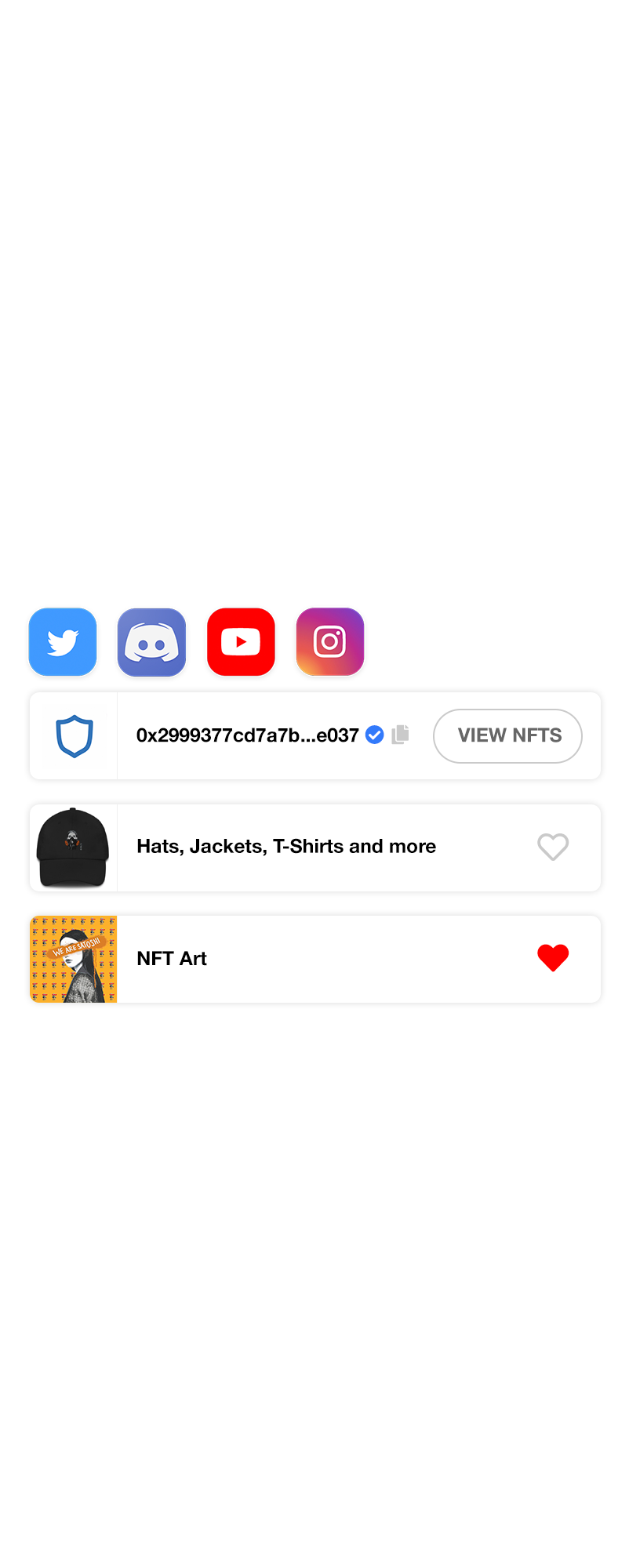
Task: Like Hats, Jackets, T-Shirts and more
Action: pos(553,847)
